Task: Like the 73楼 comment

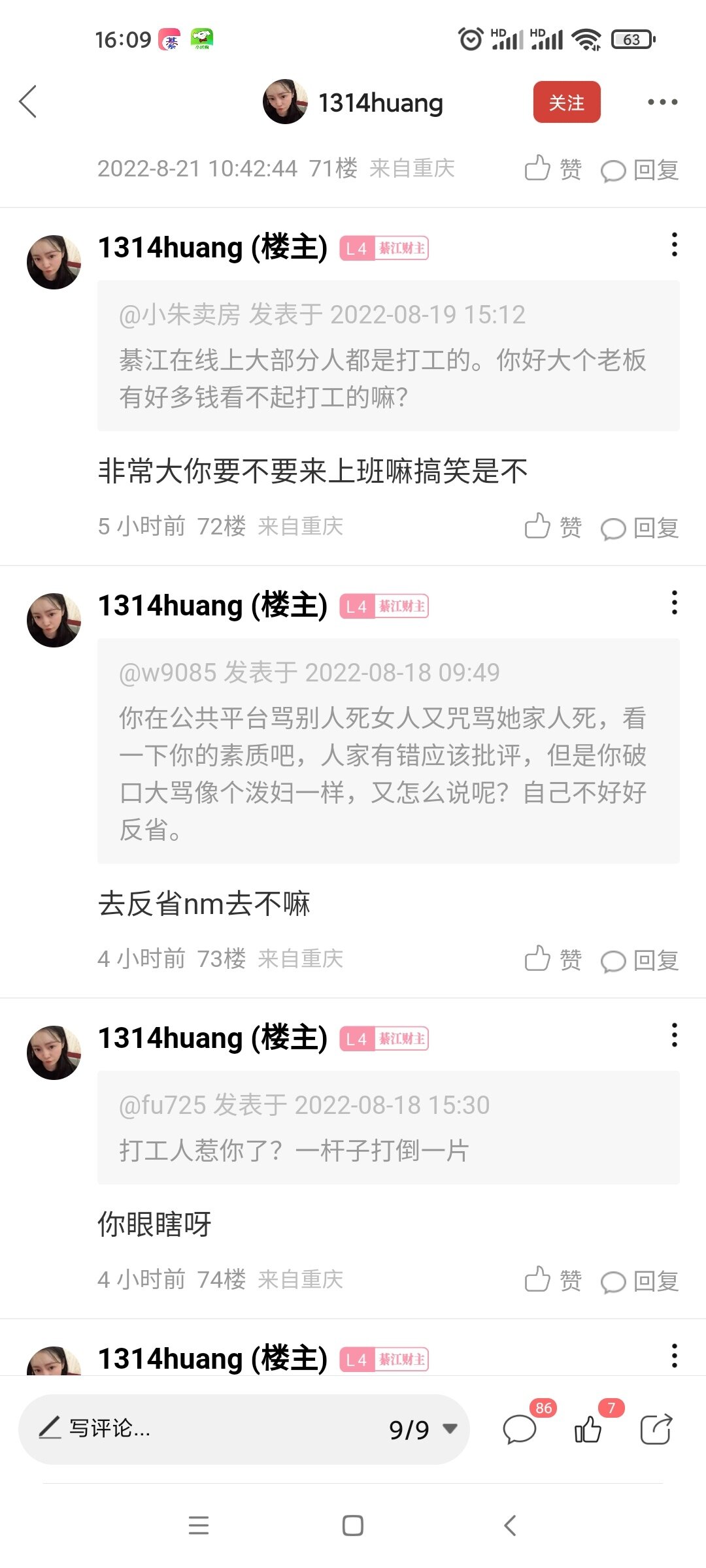Action: coord(552,960)
